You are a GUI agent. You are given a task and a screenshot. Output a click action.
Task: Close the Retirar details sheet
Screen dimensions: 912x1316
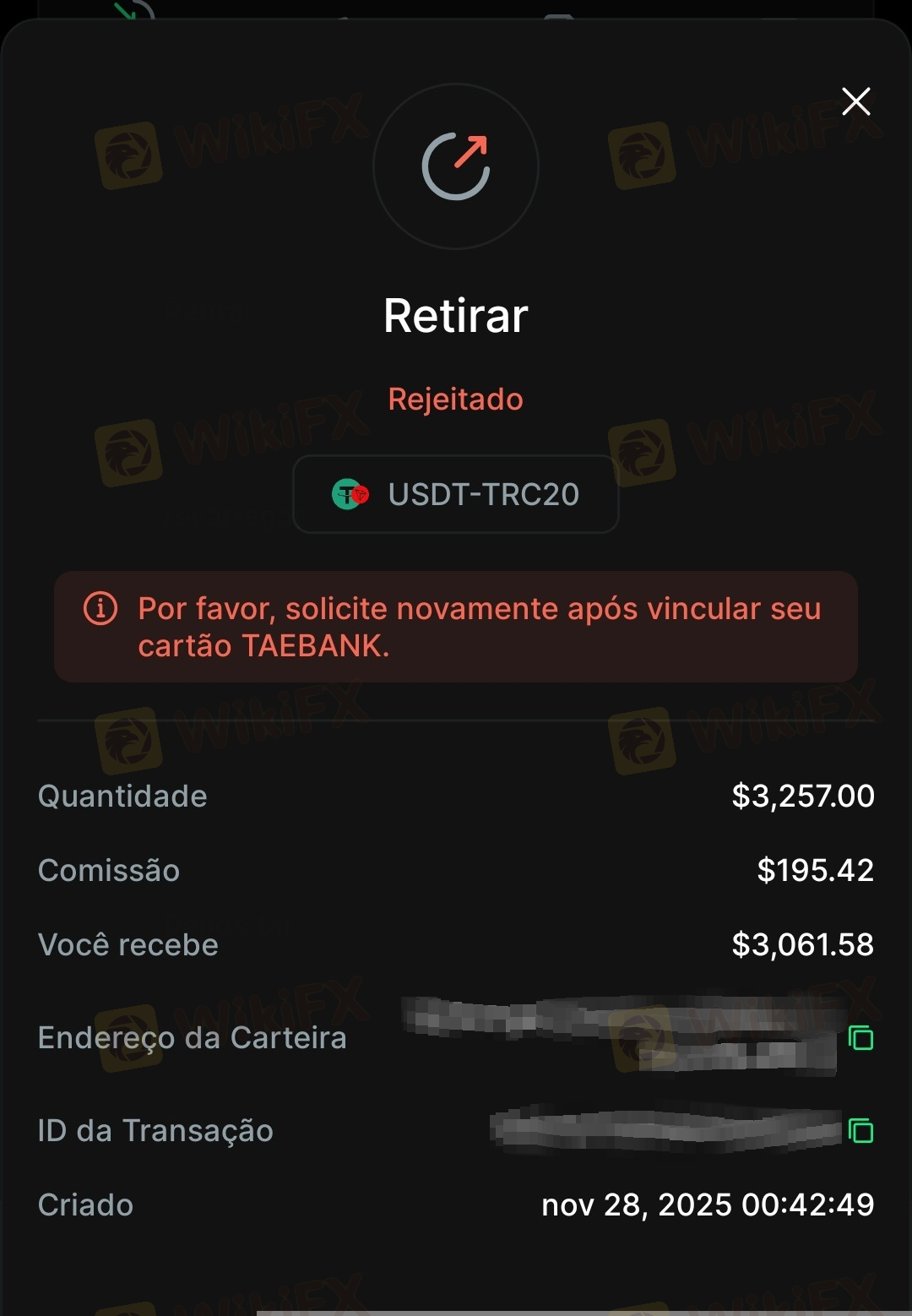(x=856, y=101)
